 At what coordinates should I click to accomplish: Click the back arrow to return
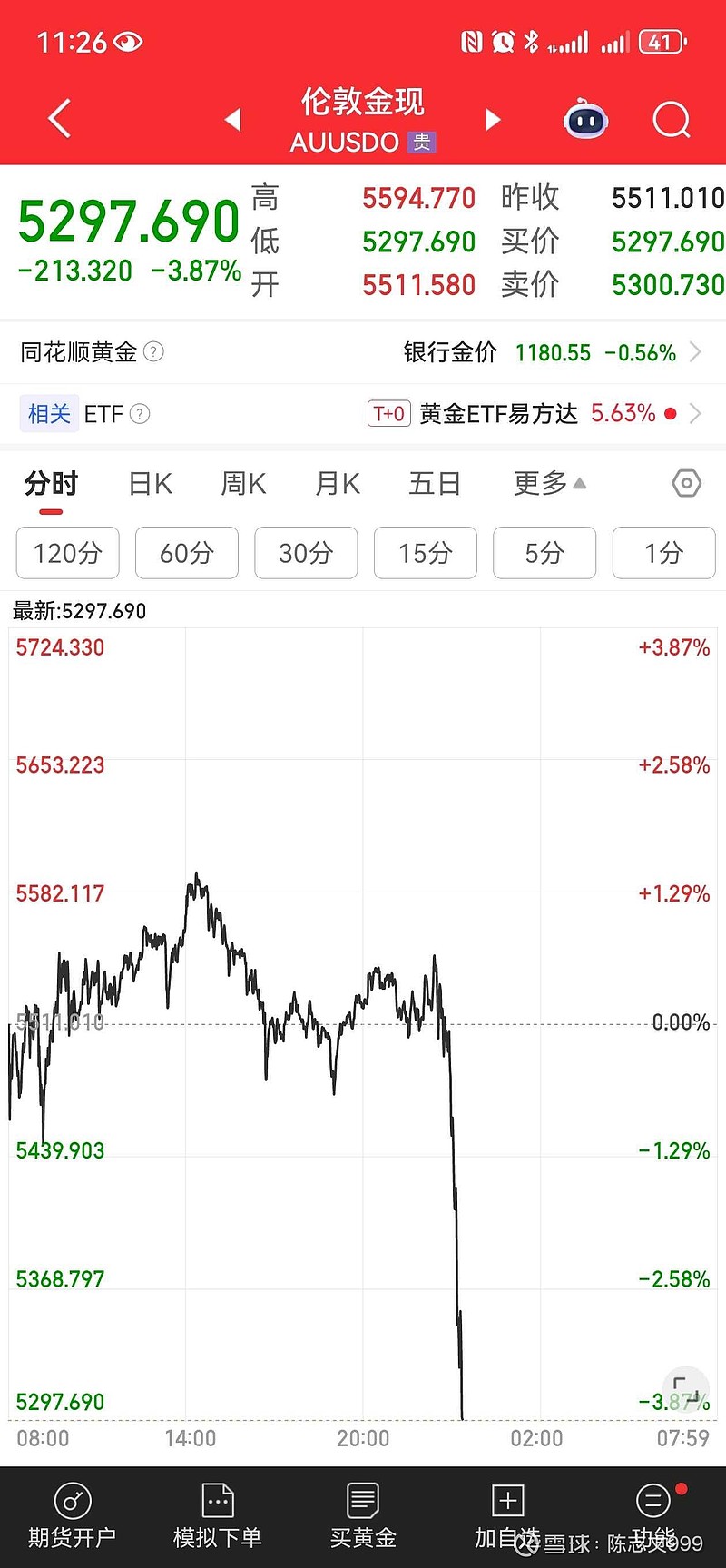(58, 119)
